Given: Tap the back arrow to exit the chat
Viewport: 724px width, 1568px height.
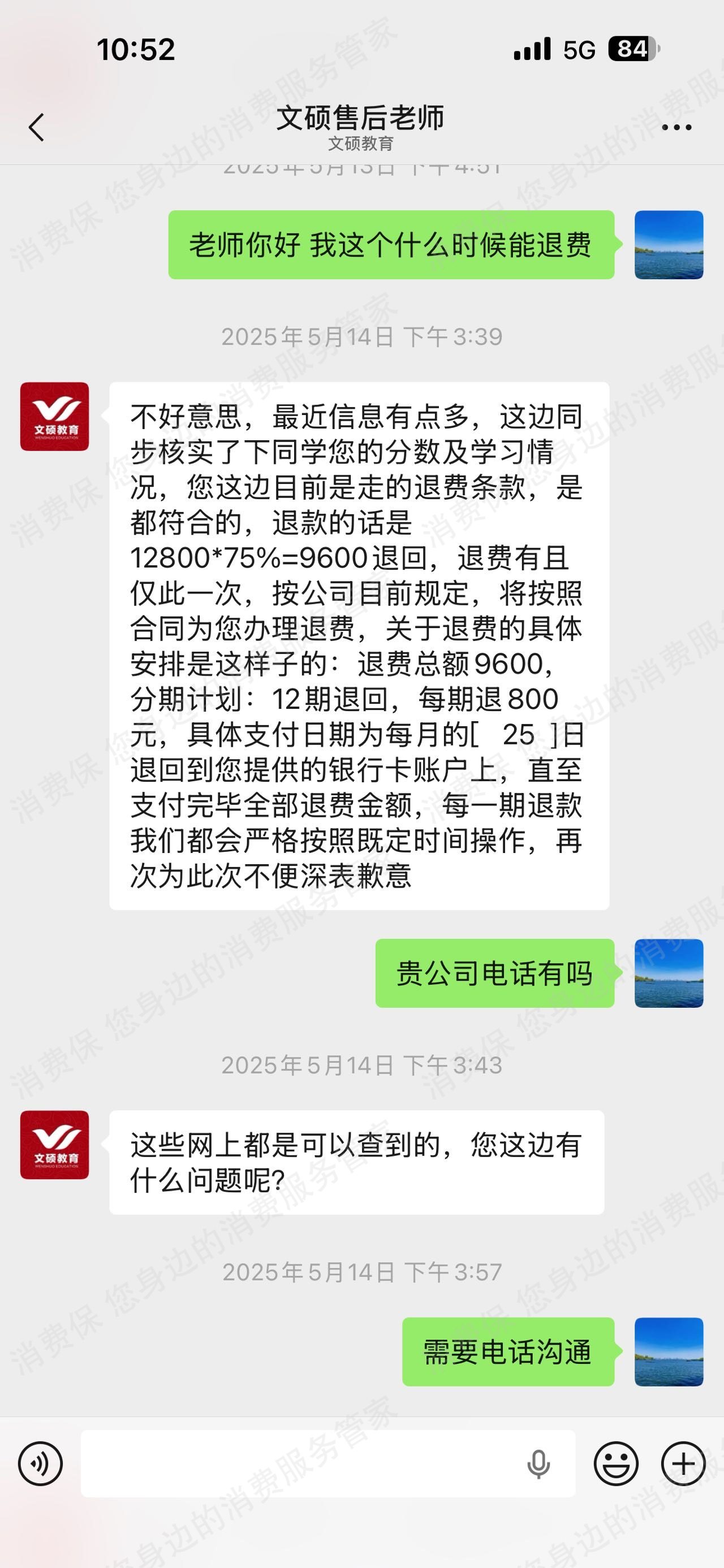Looking at the screenshot, I should point(35,128).
